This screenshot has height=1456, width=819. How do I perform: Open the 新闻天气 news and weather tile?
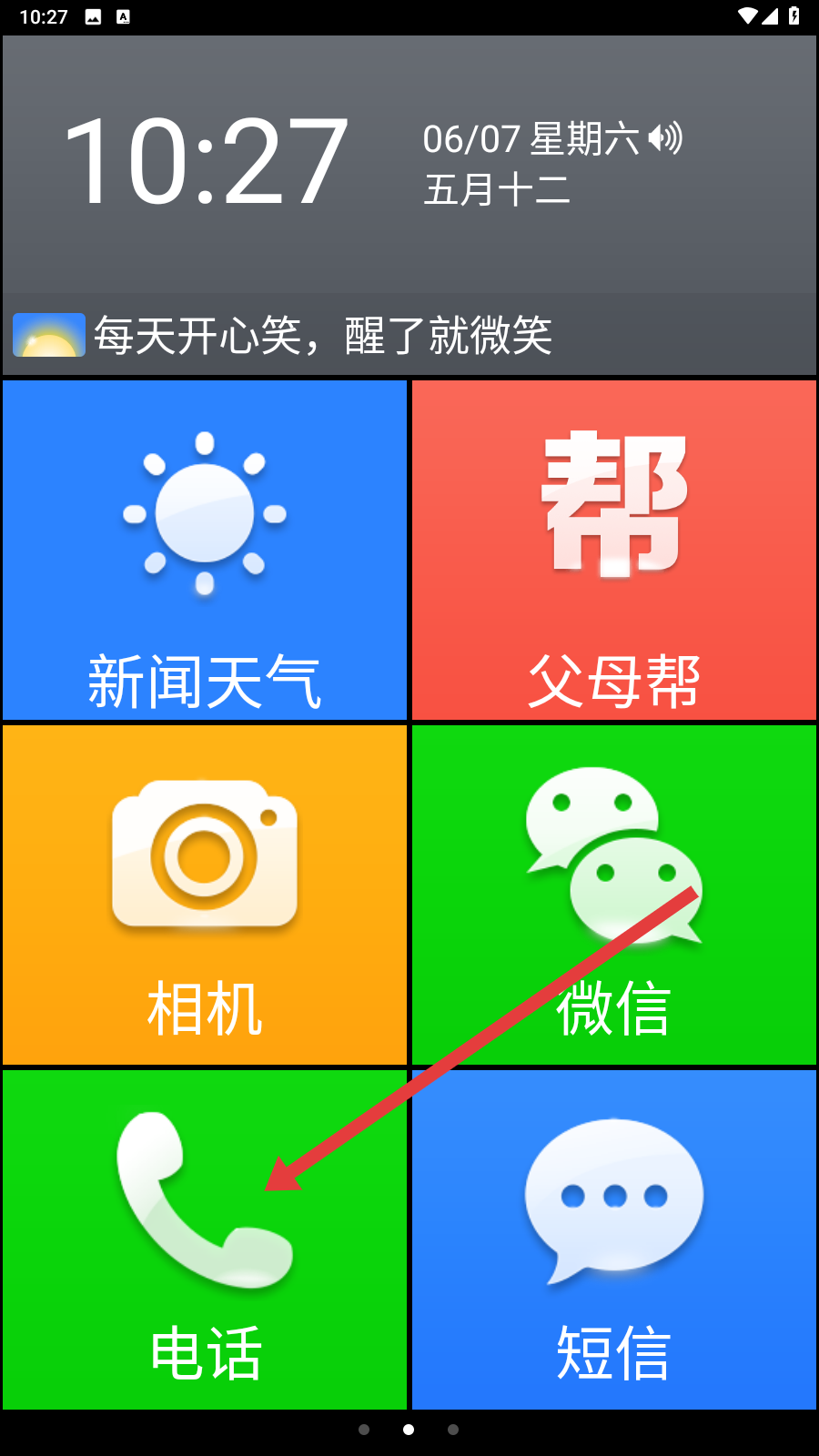coord(205,550)
